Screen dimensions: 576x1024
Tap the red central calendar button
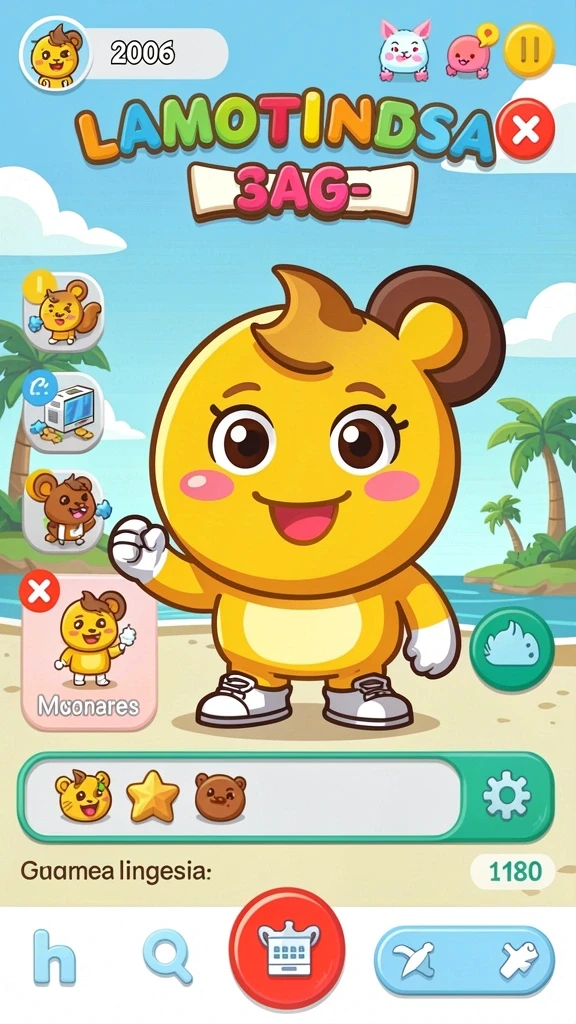[287, 953]
